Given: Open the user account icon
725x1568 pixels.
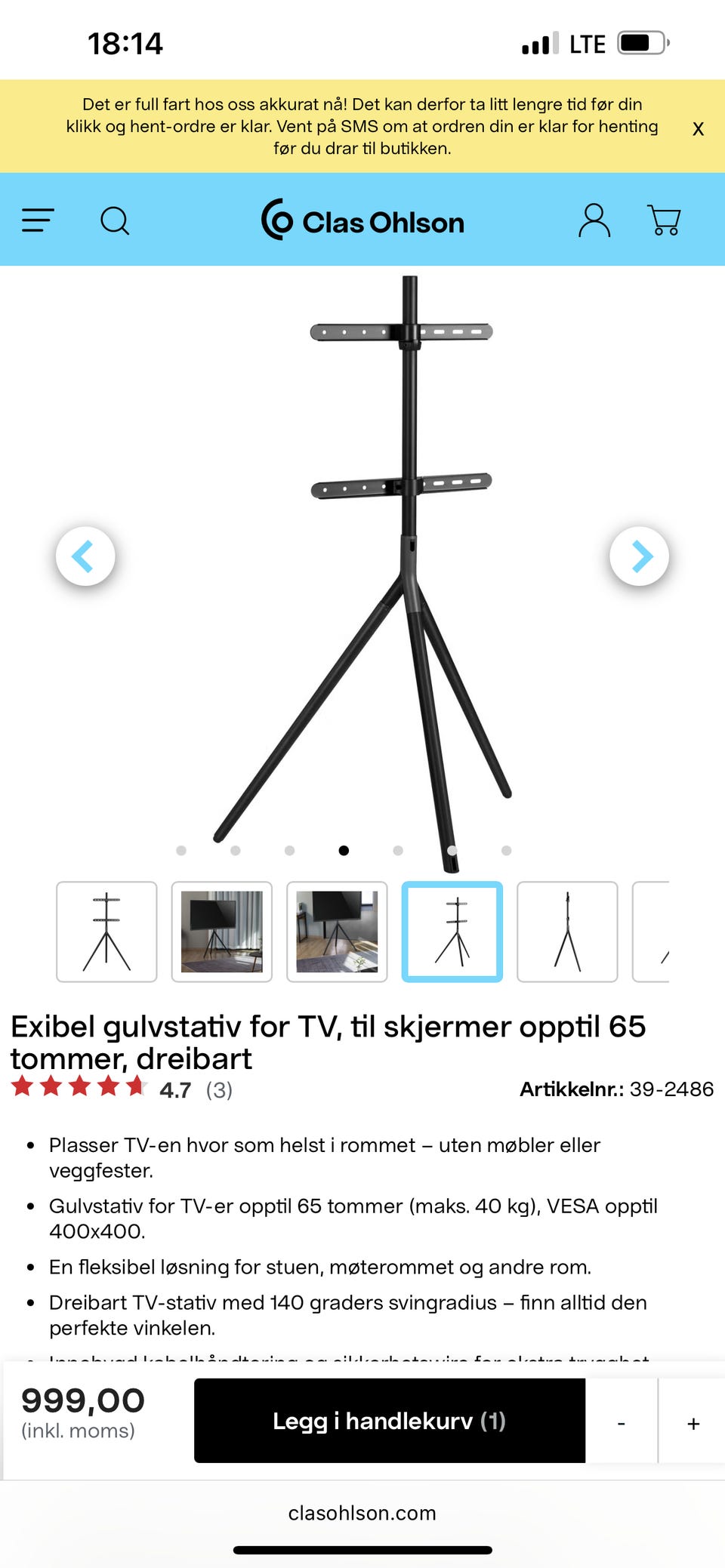Looking at the screenshot, I should tap(594, 220).
